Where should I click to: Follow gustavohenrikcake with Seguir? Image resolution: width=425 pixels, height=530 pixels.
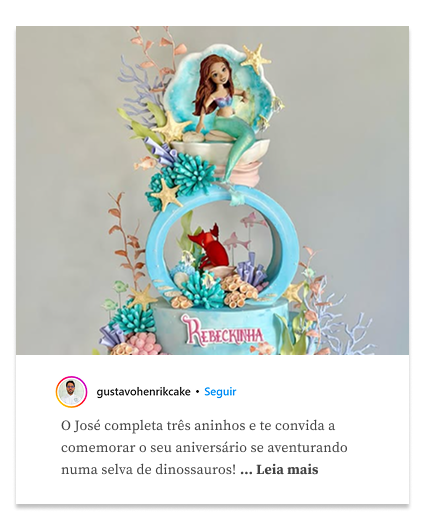click(220, 392)
